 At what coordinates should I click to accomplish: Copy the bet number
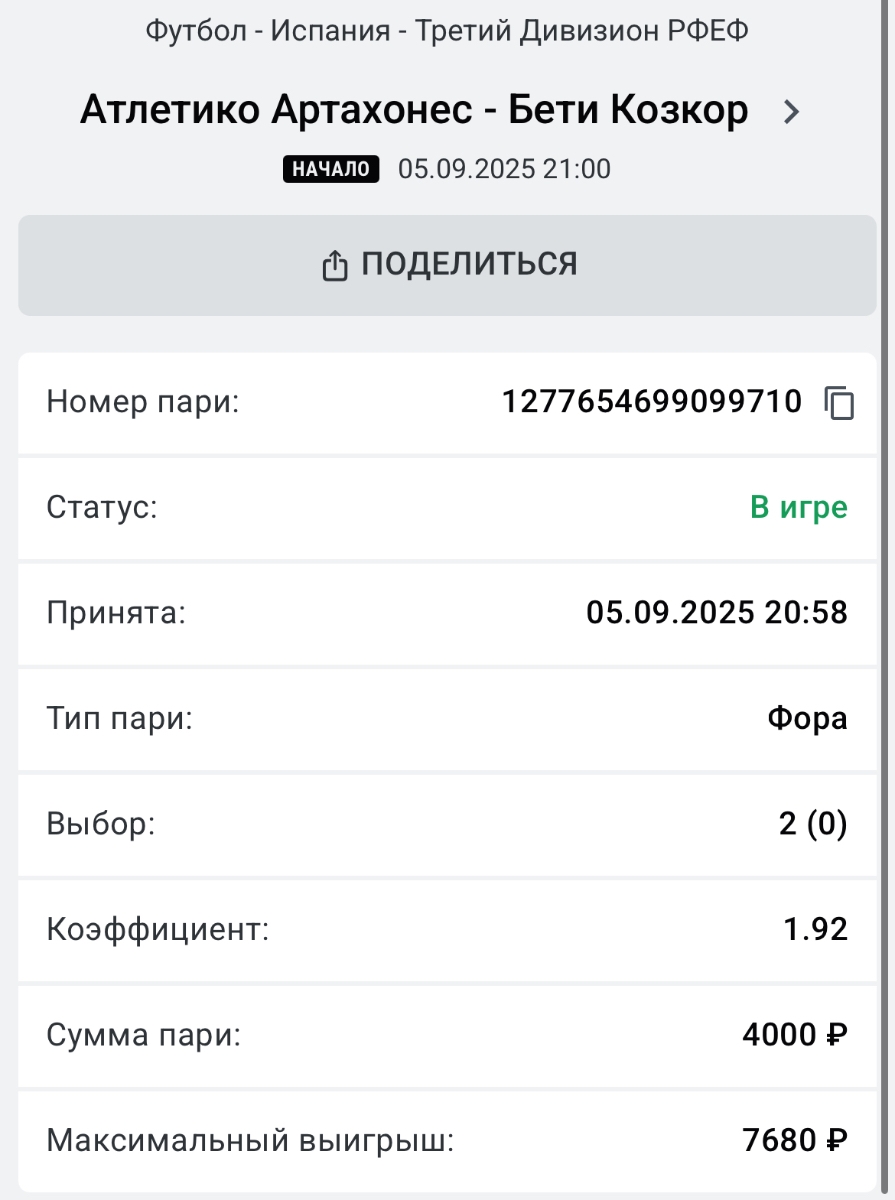(839, 403)
